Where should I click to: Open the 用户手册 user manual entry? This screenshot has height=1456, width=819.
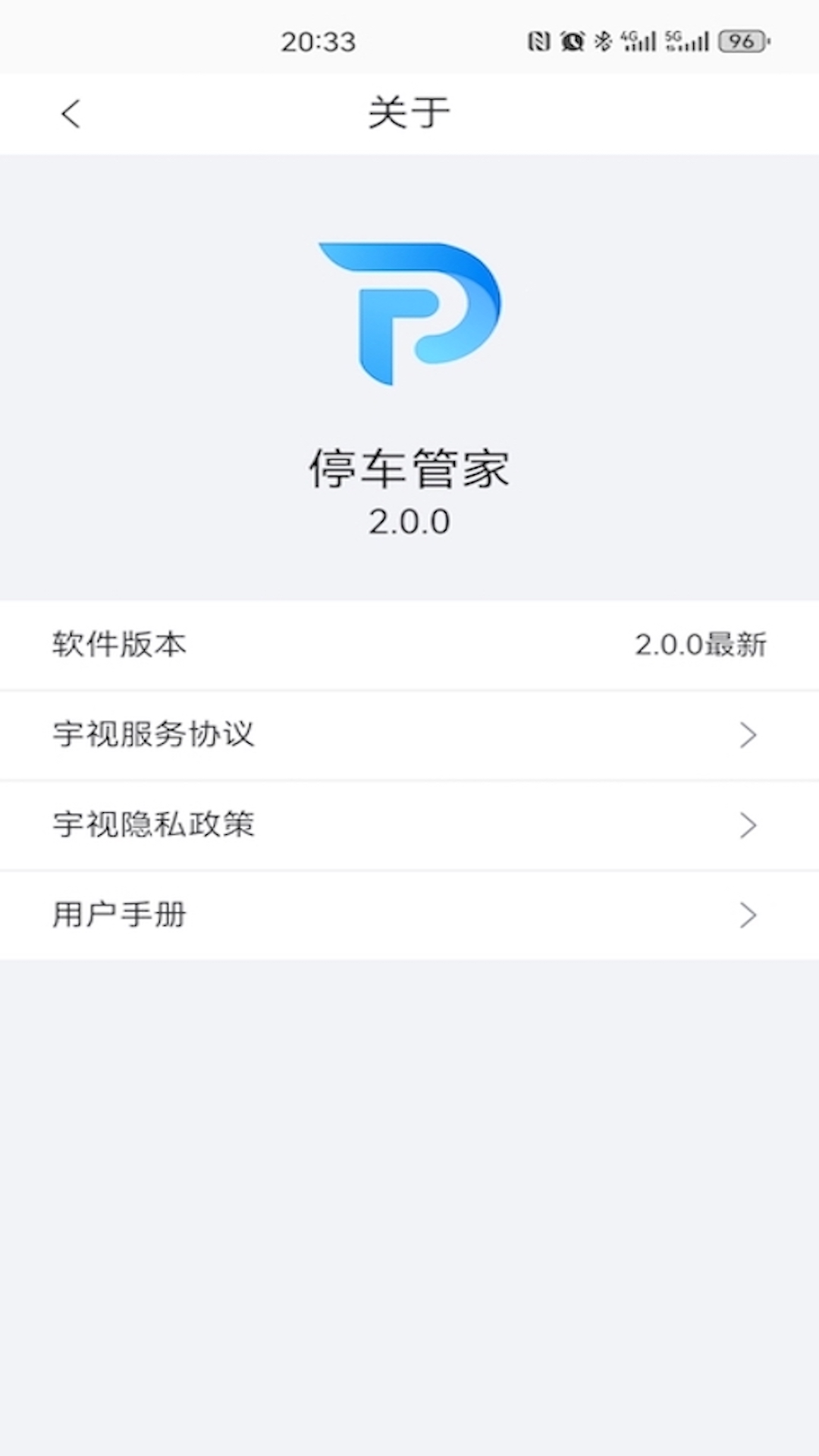[118, 915]
